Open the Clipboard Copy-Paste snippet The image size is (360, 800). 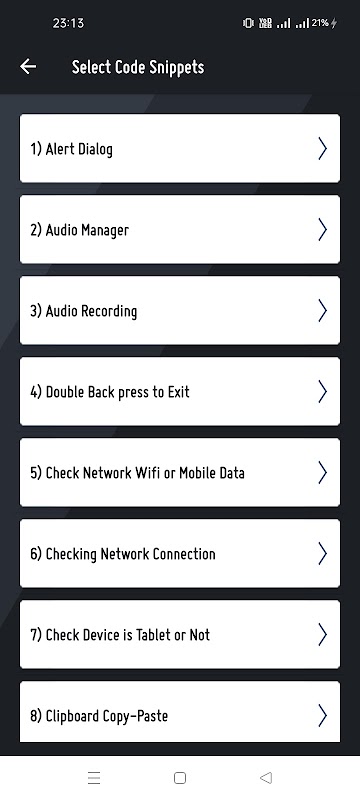coord(179,712)
